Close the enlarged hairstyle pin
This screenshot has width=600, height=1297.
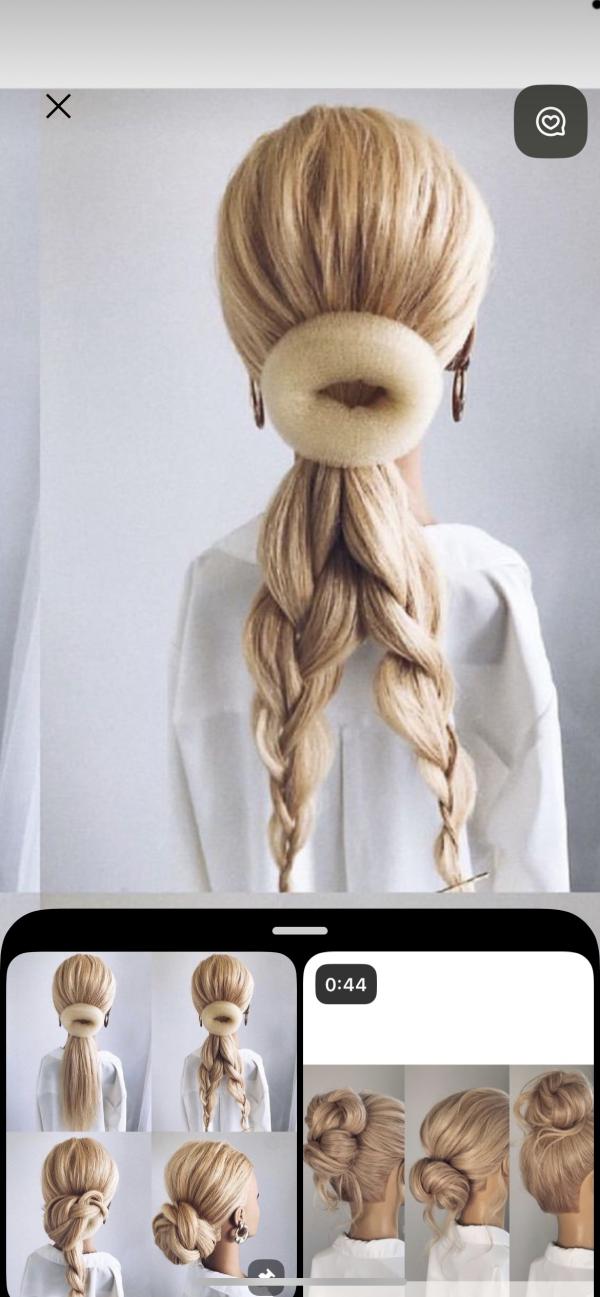tap(58, 106)
